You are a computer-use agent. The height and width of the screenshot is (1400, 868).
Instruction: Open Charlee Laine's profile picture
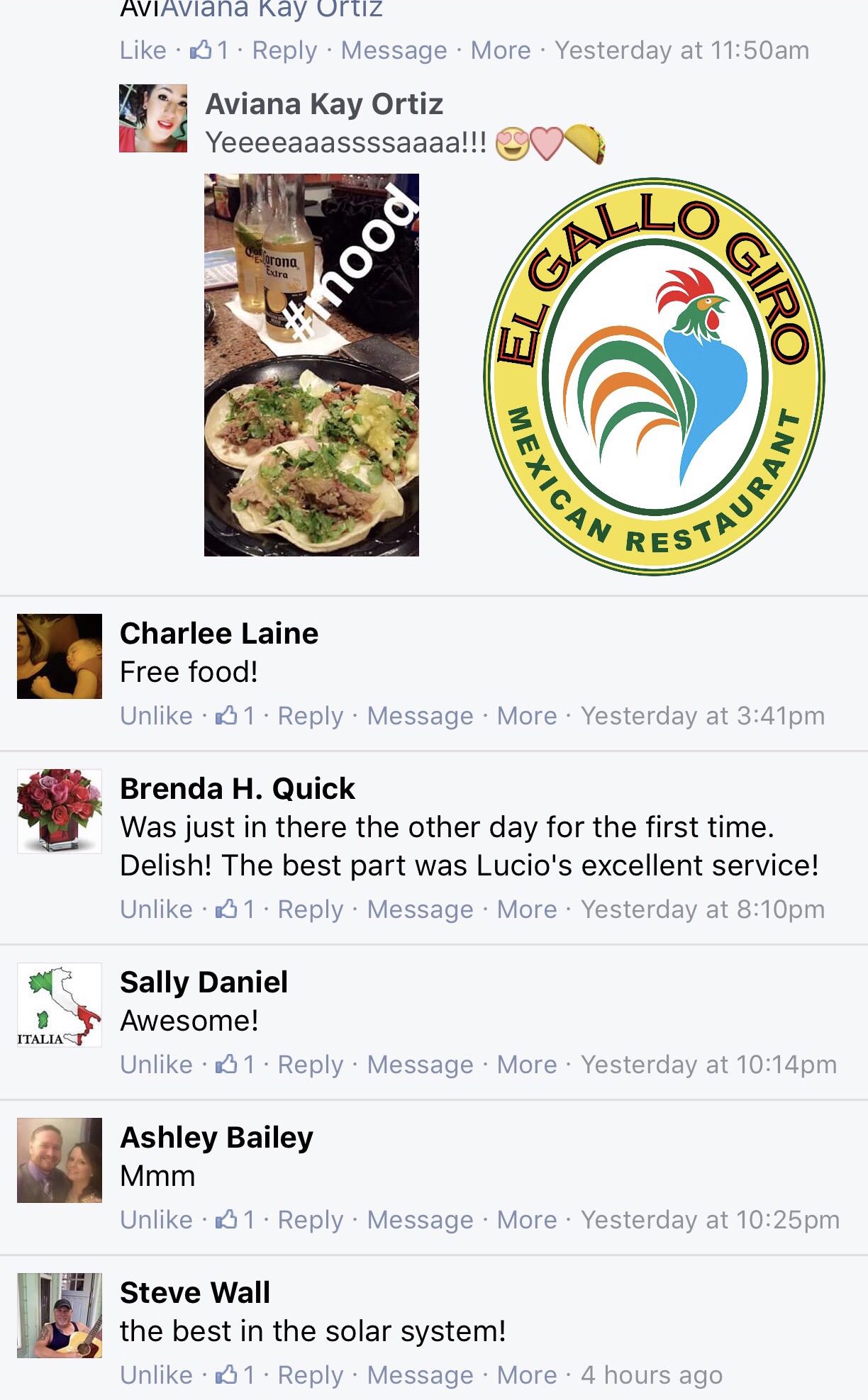[60, 656]
